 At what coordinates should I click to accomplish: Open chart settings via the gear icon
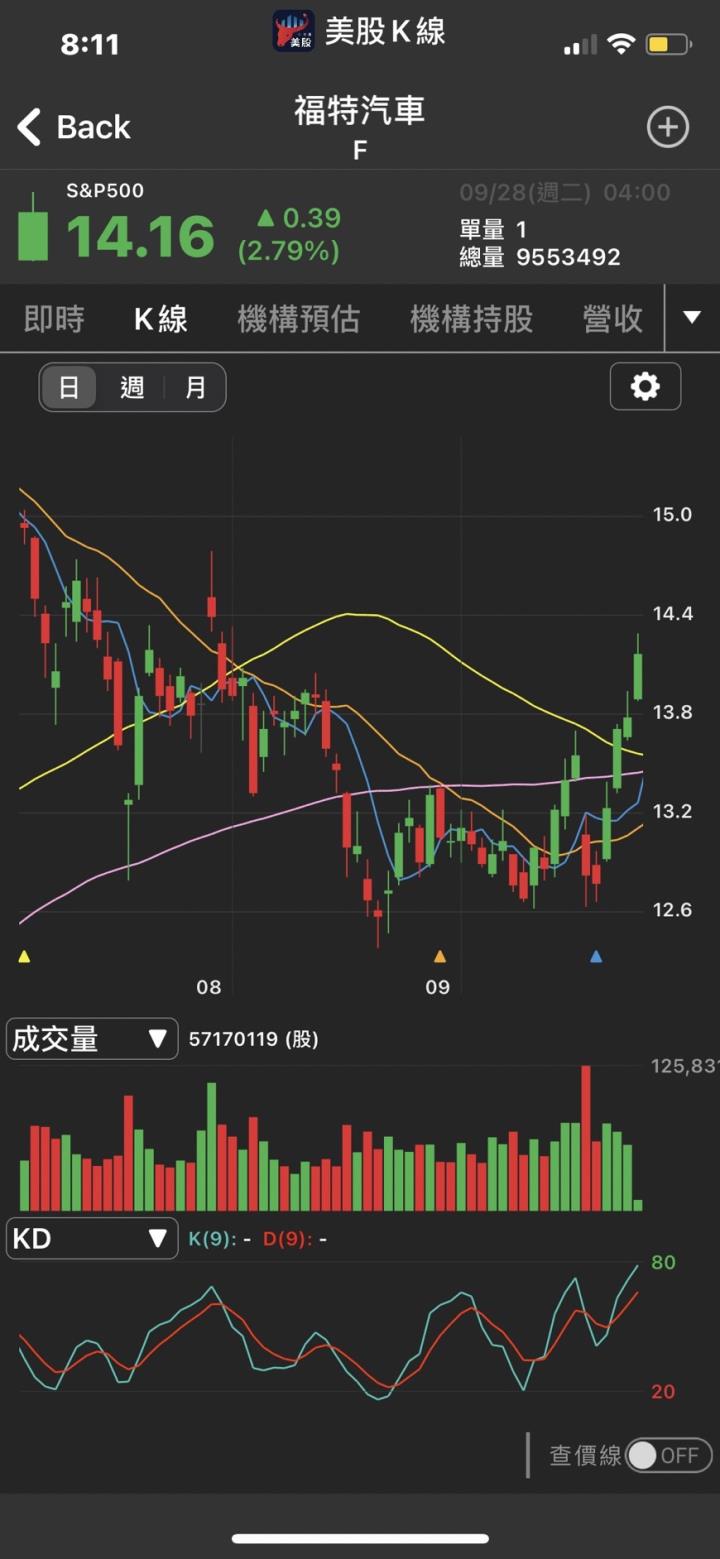[x=645, y=387]
